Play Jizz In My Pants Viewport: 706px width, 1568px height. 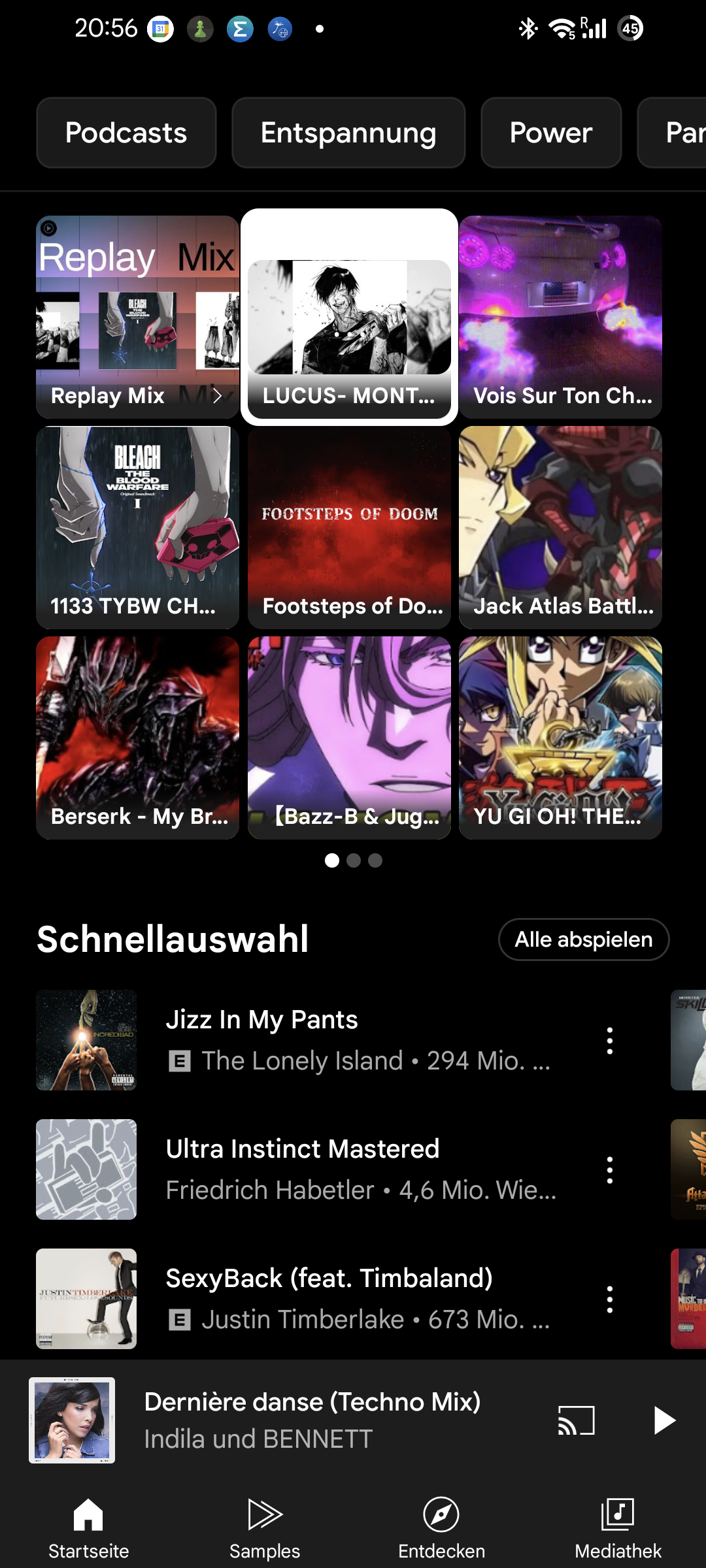pyautogui.click(x=327, y=1040)
